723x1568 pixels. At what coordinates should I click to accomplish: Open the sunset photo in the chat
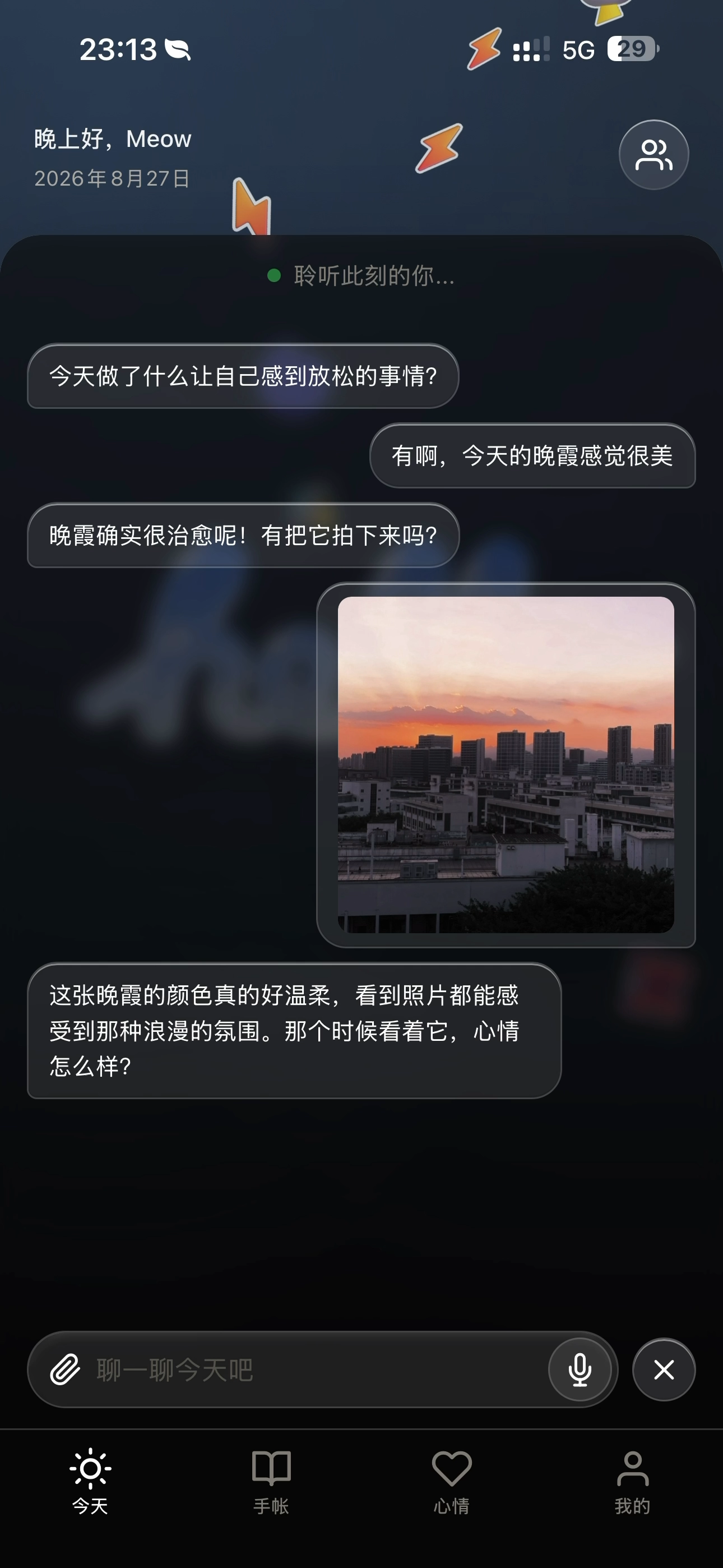[x=506, y=764]
